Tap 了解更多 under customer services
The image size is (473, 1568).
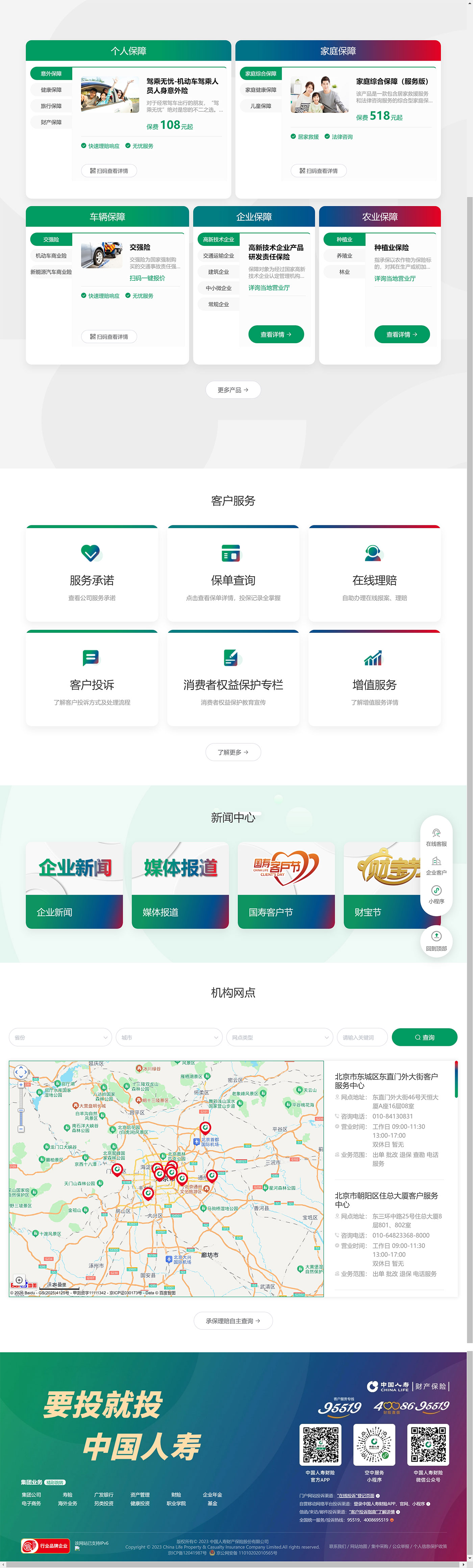[x=233, y=752]
